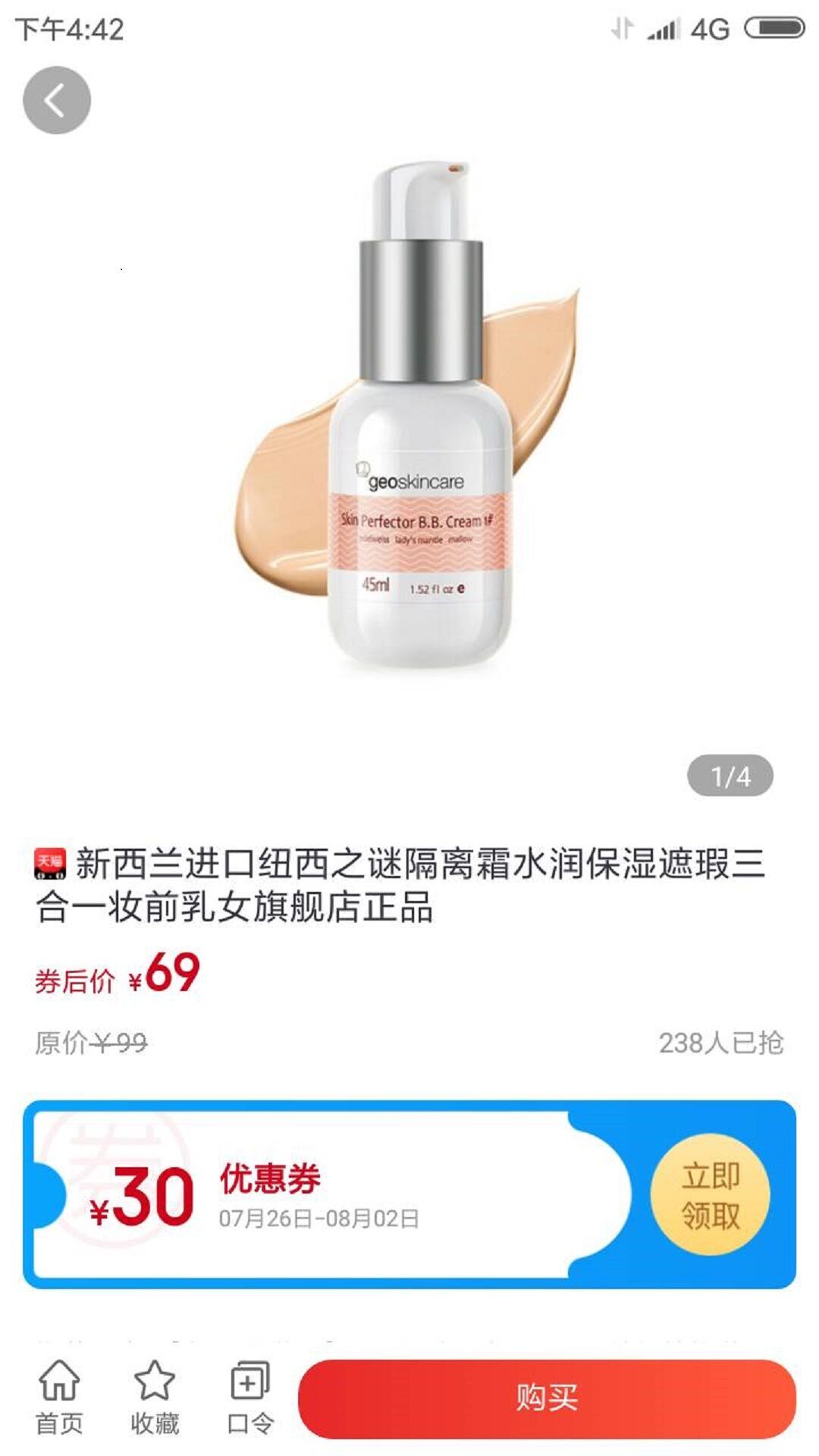Go back using the arrow button
Screen dimensions: 819x1456
coord(57,100)
